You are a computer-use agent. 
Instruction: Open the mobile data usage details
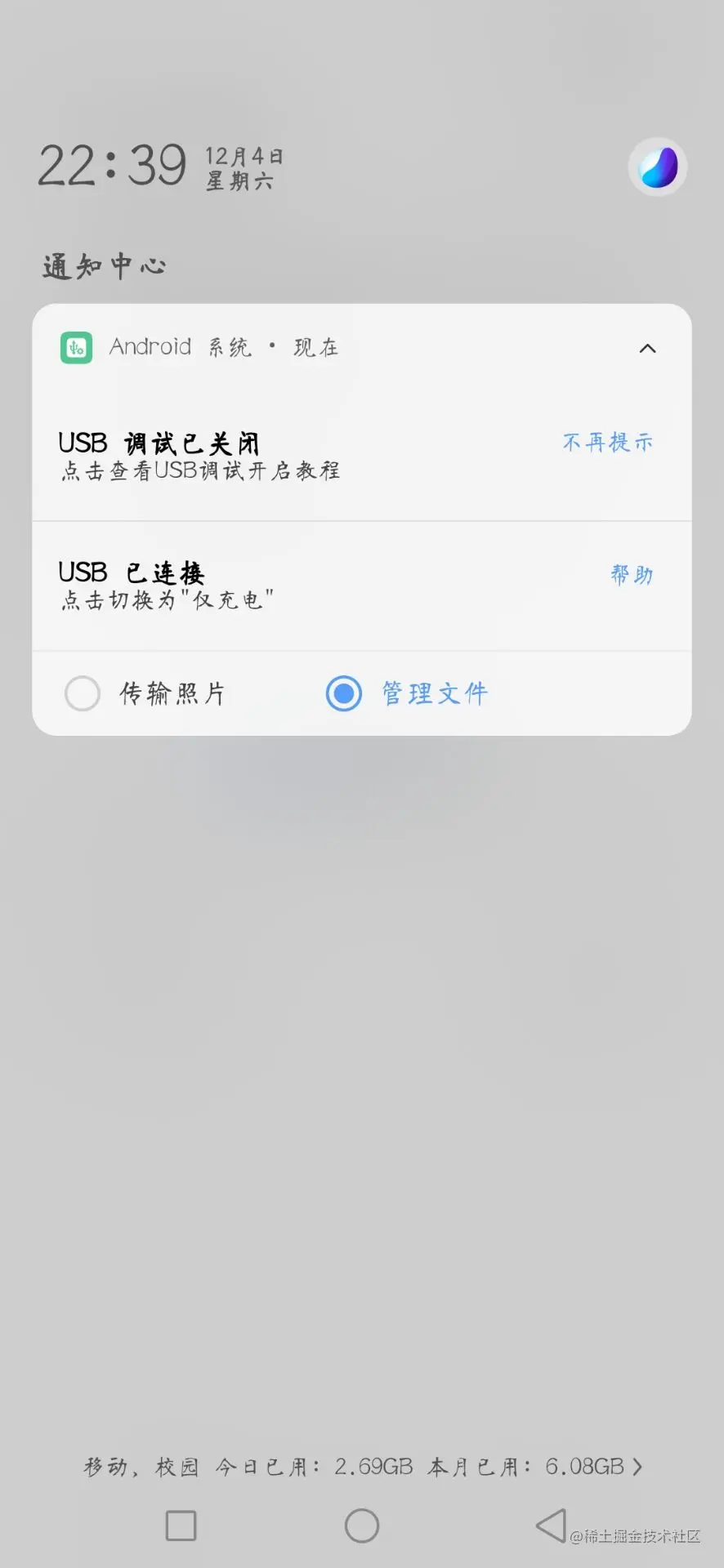click(x=362, y=1467)
